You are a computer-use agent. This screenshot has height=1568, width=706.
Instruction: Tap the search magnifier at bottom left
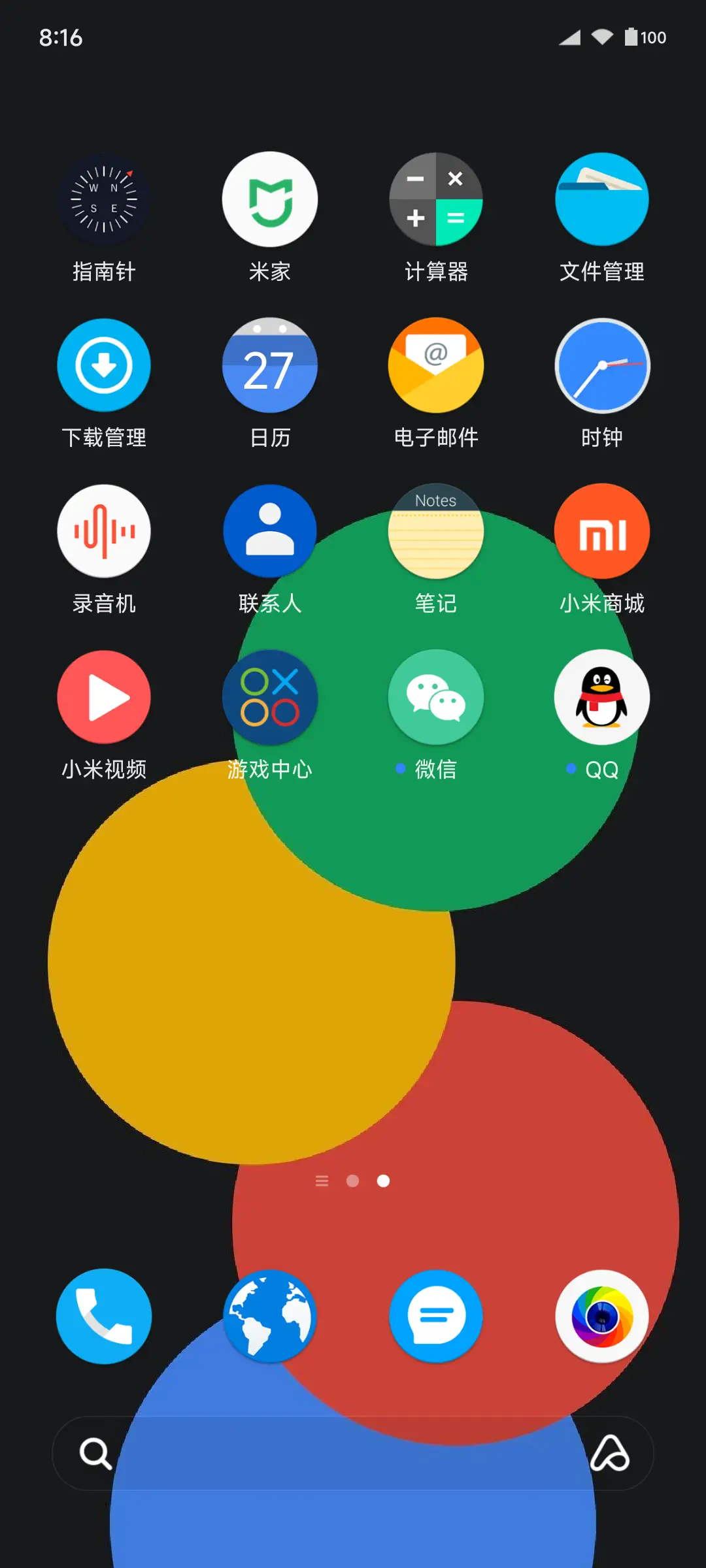click(x=95, y=1453)
